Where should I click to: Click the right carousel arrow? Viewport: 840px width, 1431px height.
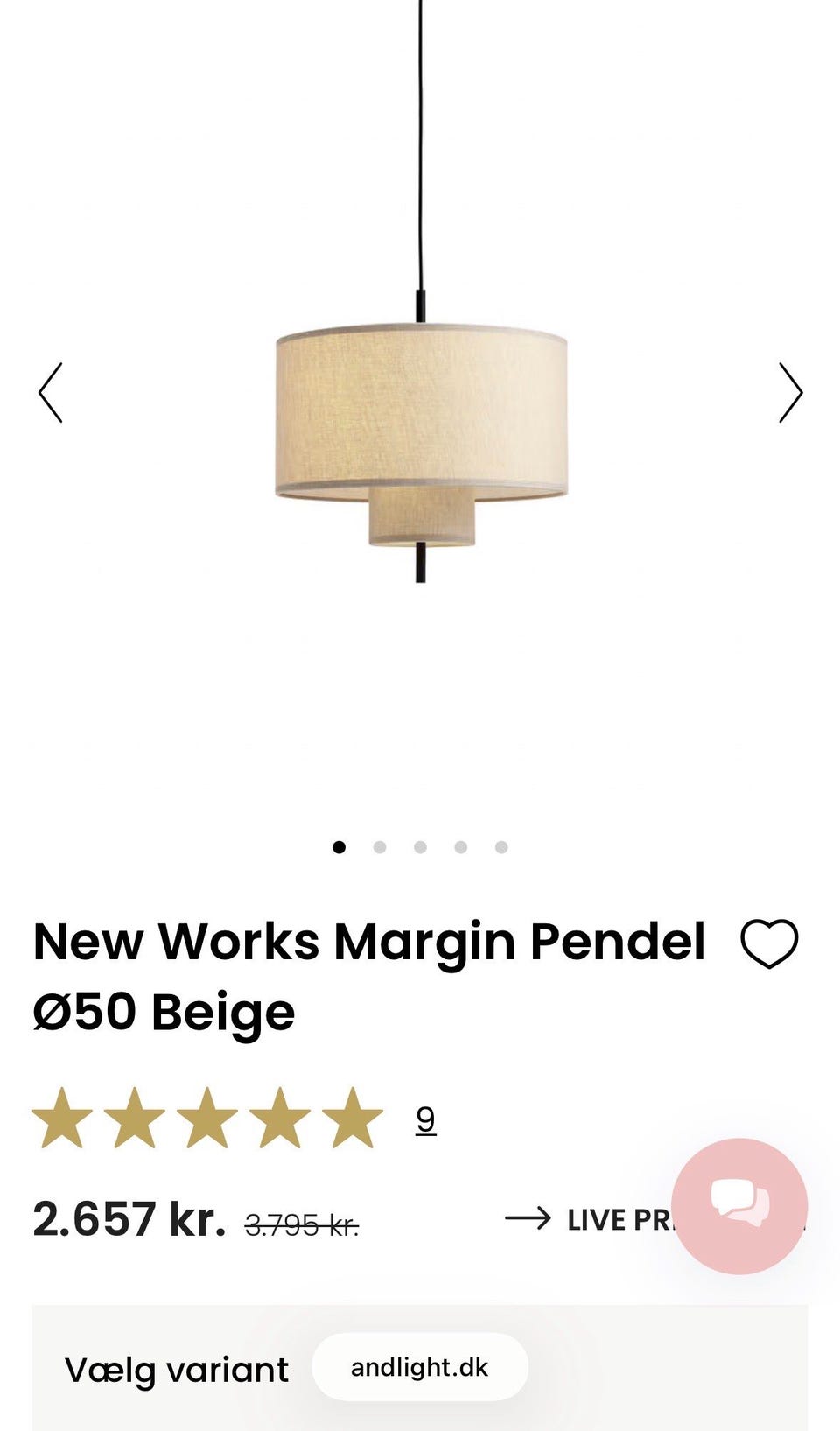tap(790, 394)
